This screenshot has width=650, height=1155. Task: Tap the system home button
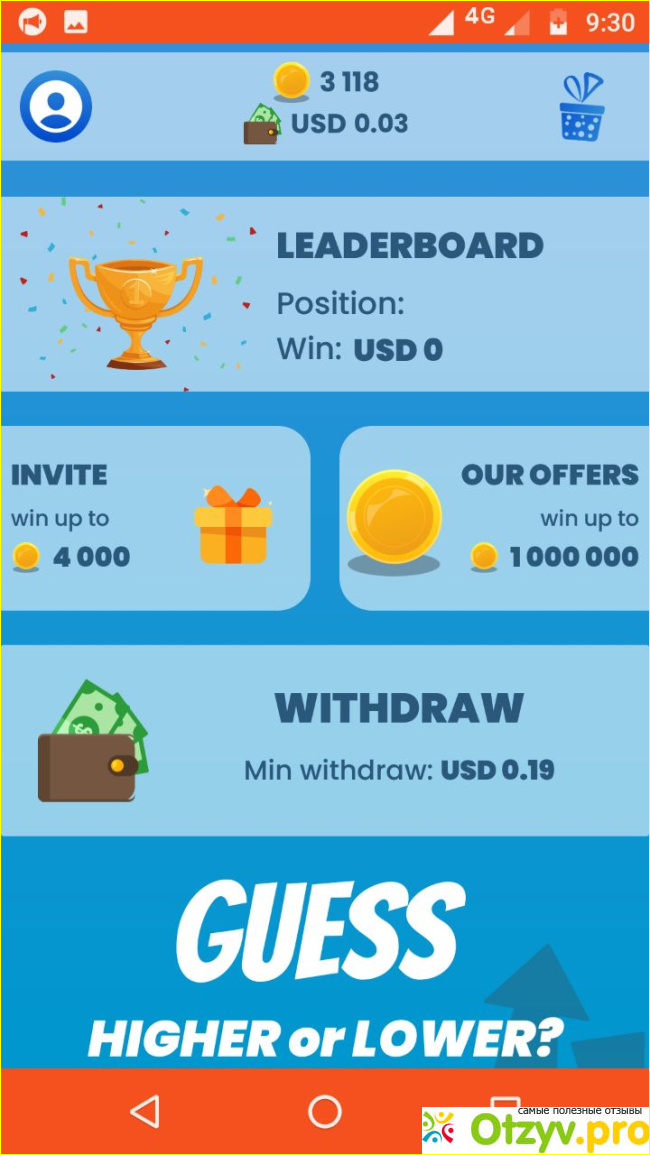325,1111
